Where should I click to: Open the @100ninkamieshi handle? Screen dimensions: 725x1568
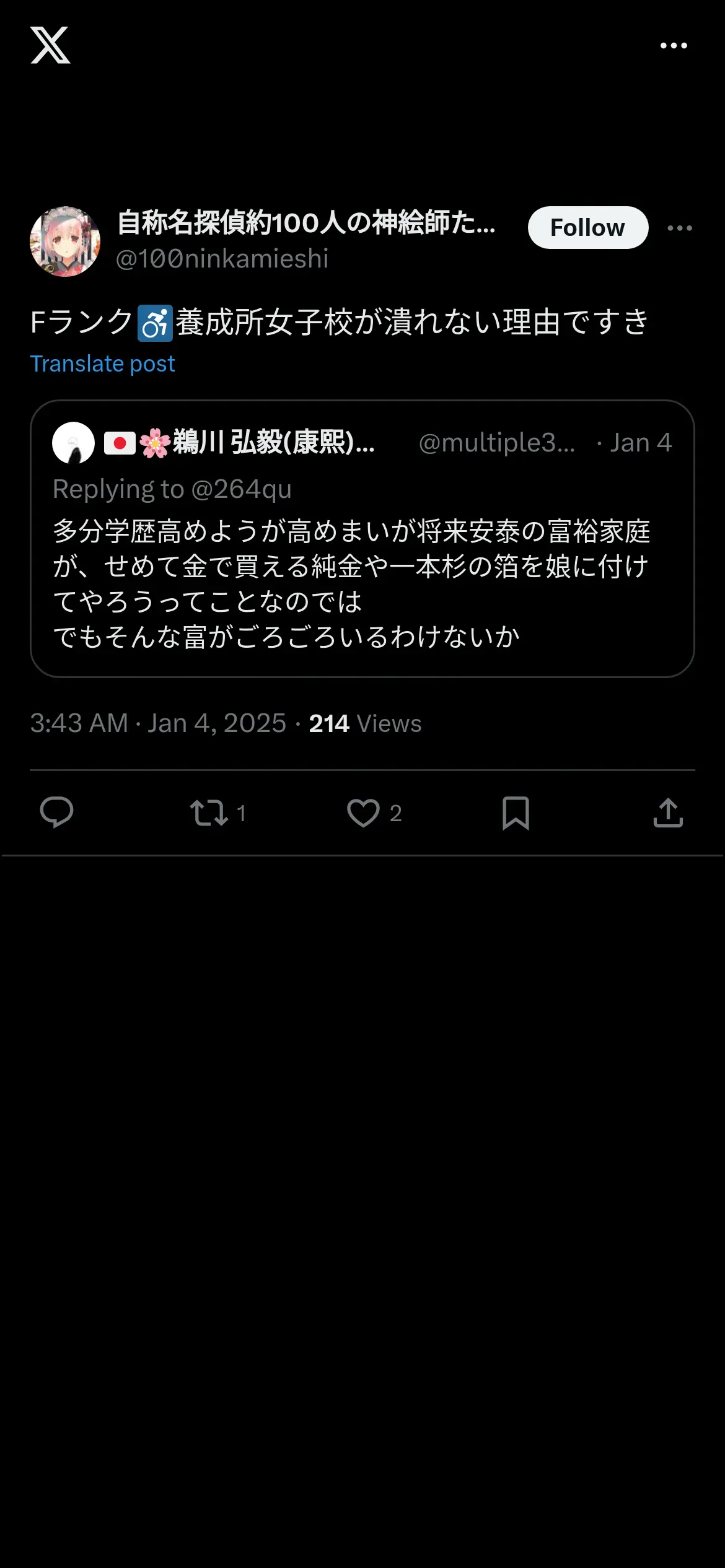coord(222,259)
